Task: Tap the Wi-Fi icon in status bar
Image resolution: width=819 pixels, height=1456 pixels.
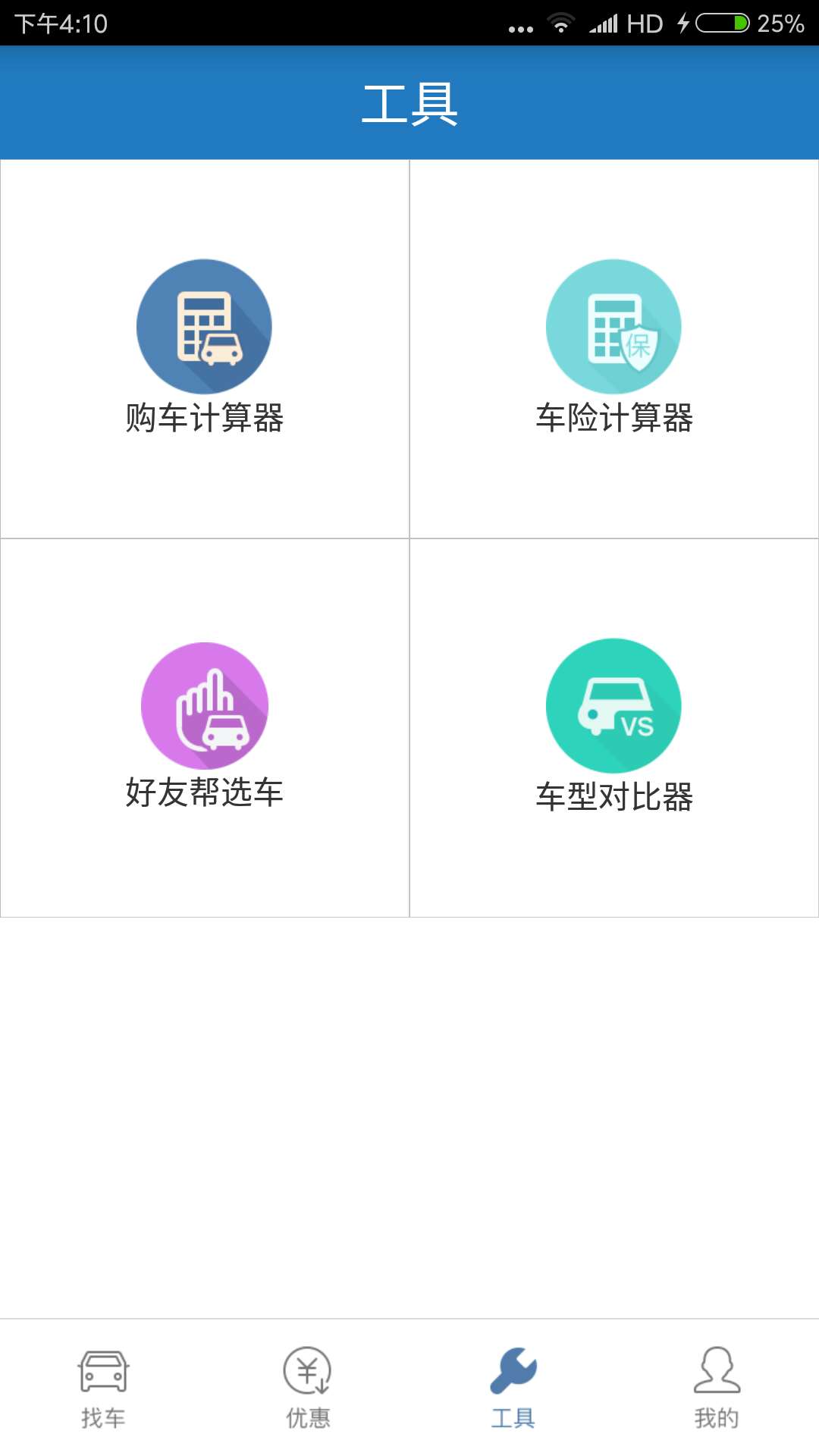Action: [560, 23]
